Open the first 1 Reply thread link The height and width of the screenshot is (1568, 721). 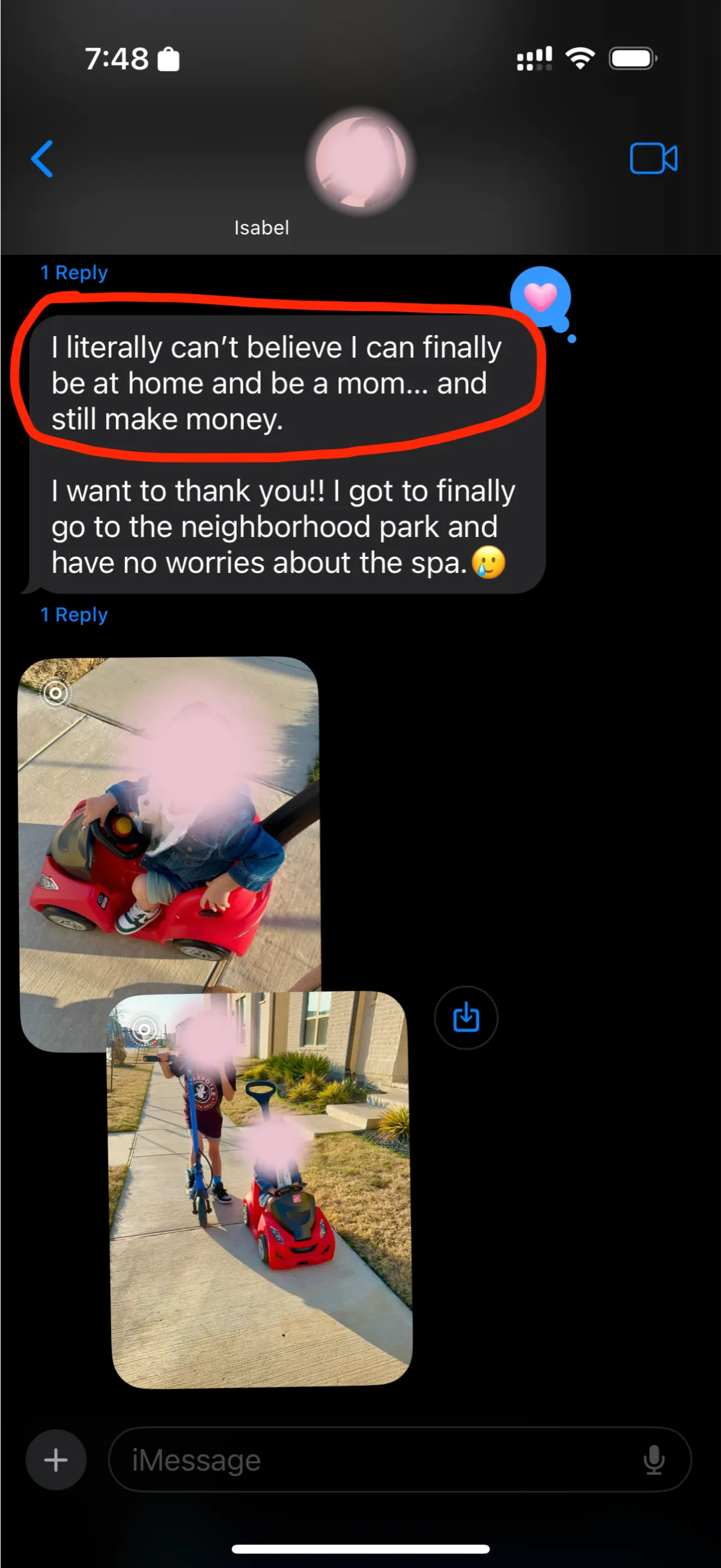click(x=74, y=273)
